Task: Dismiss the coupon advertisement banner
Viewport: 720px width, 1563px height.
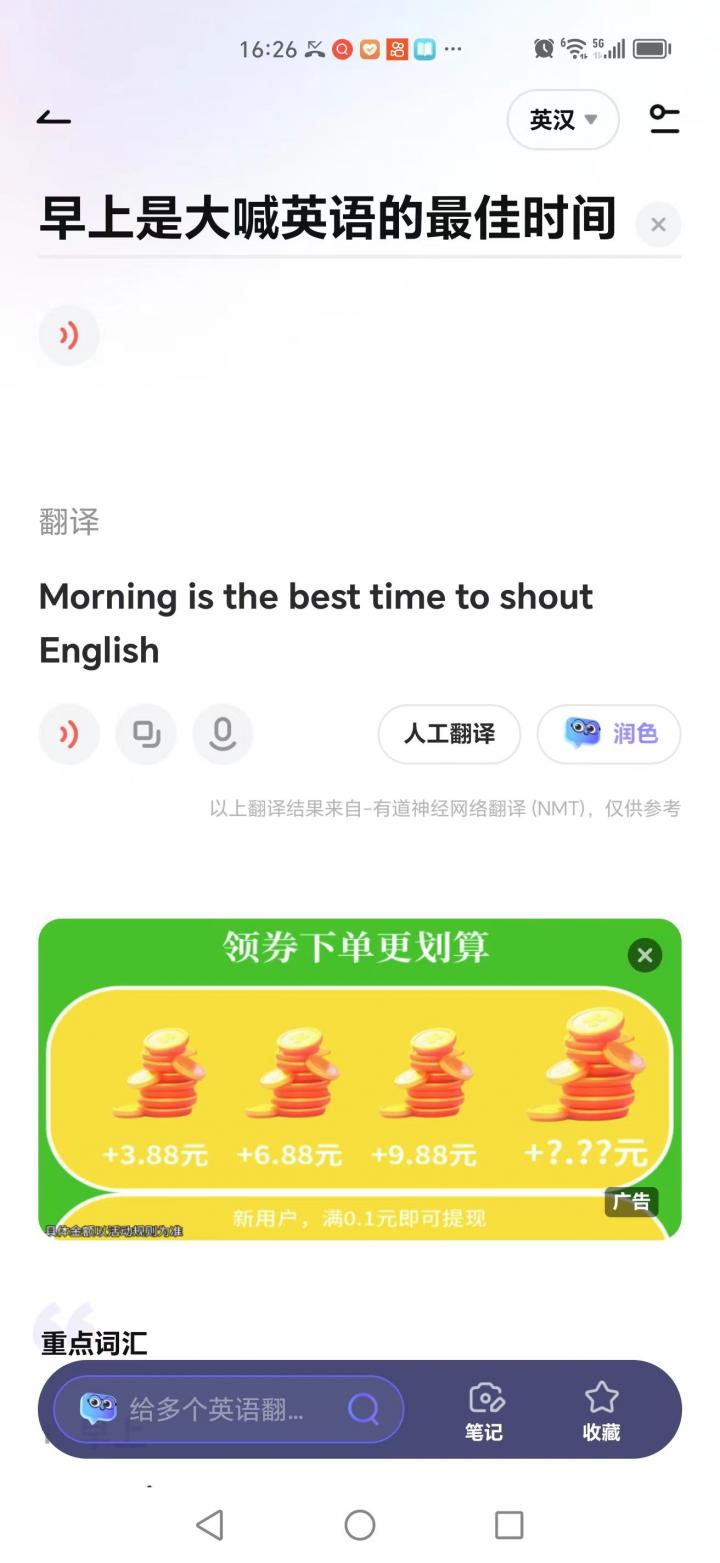Action: tap(645, 955)
